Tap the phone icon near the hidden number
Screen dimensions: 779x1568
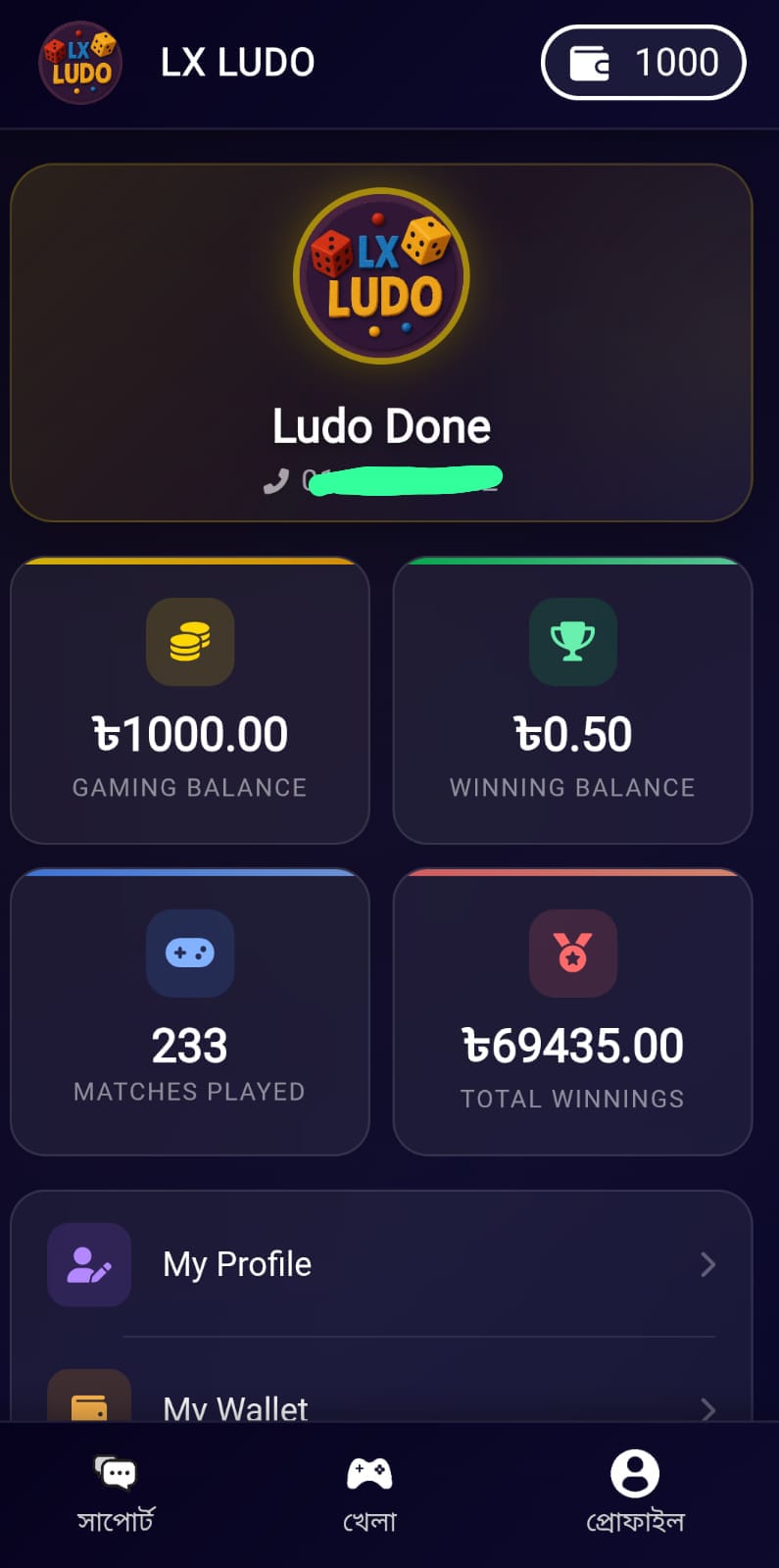tap(275, 480)
